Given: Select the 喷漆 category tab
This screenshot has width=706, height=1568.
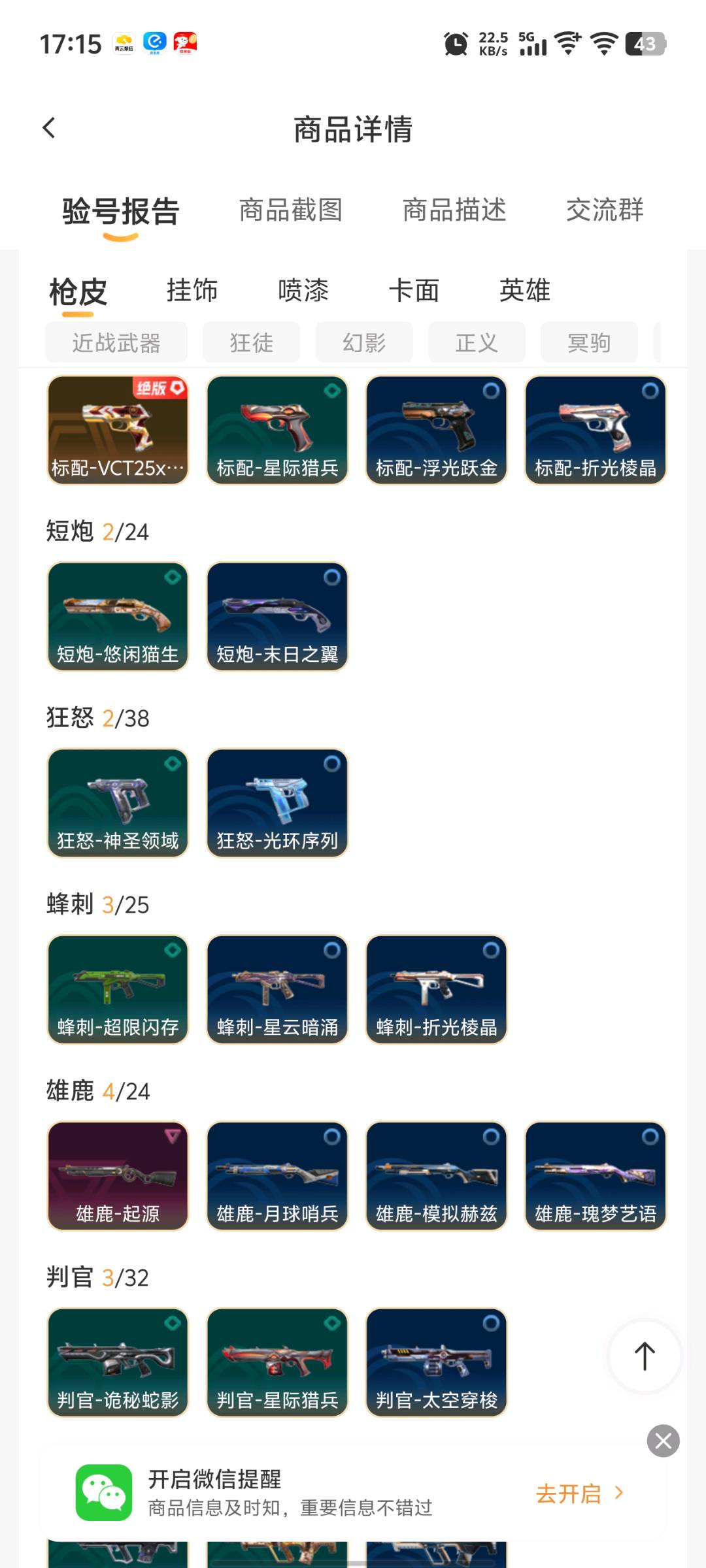Looking at the screenshot, I should coord(303,290).
